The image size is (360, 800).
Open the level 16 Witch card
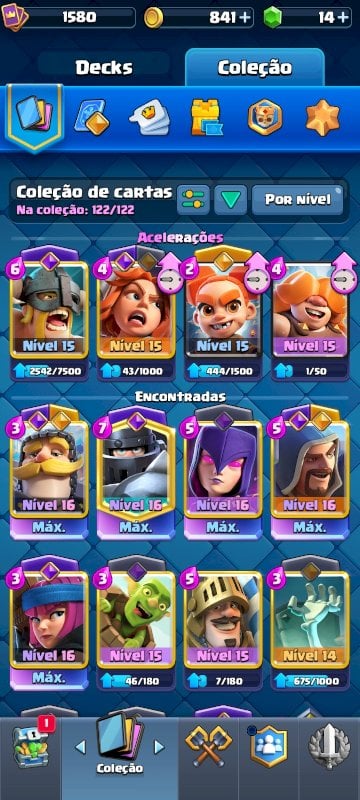223,471
